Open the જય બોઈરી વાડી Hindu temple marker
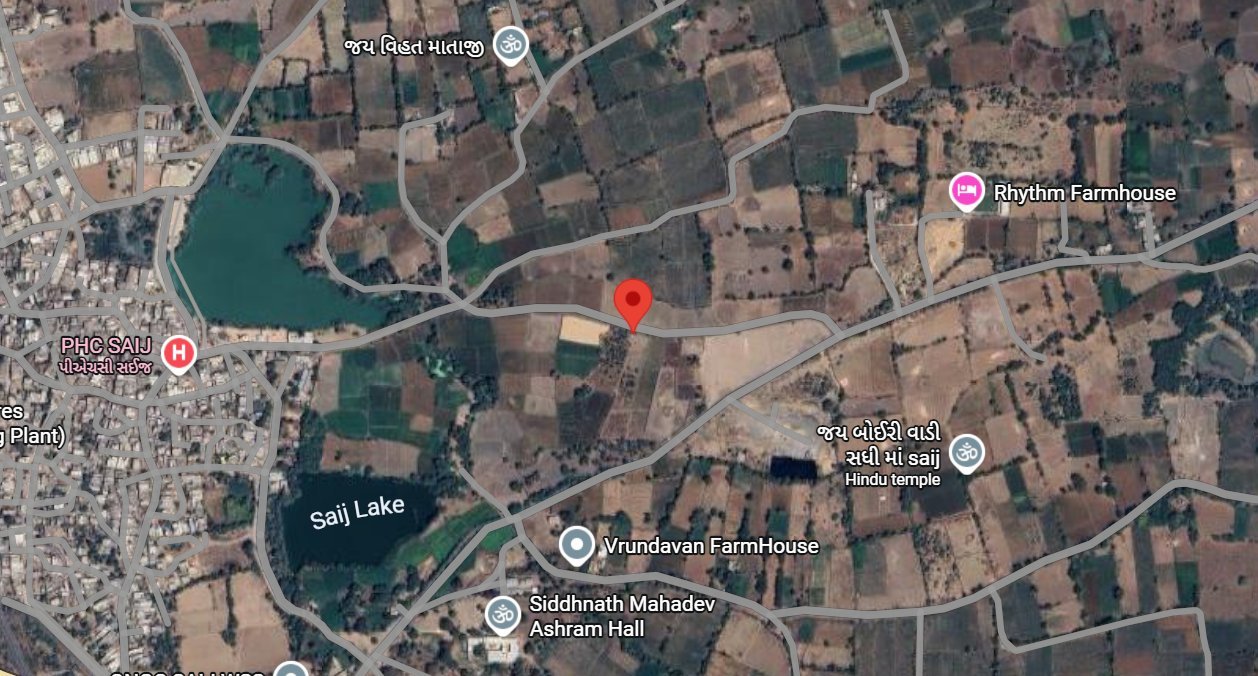Screen dimensions: 1258x676 pyautogui.click(x=966, y=452)
